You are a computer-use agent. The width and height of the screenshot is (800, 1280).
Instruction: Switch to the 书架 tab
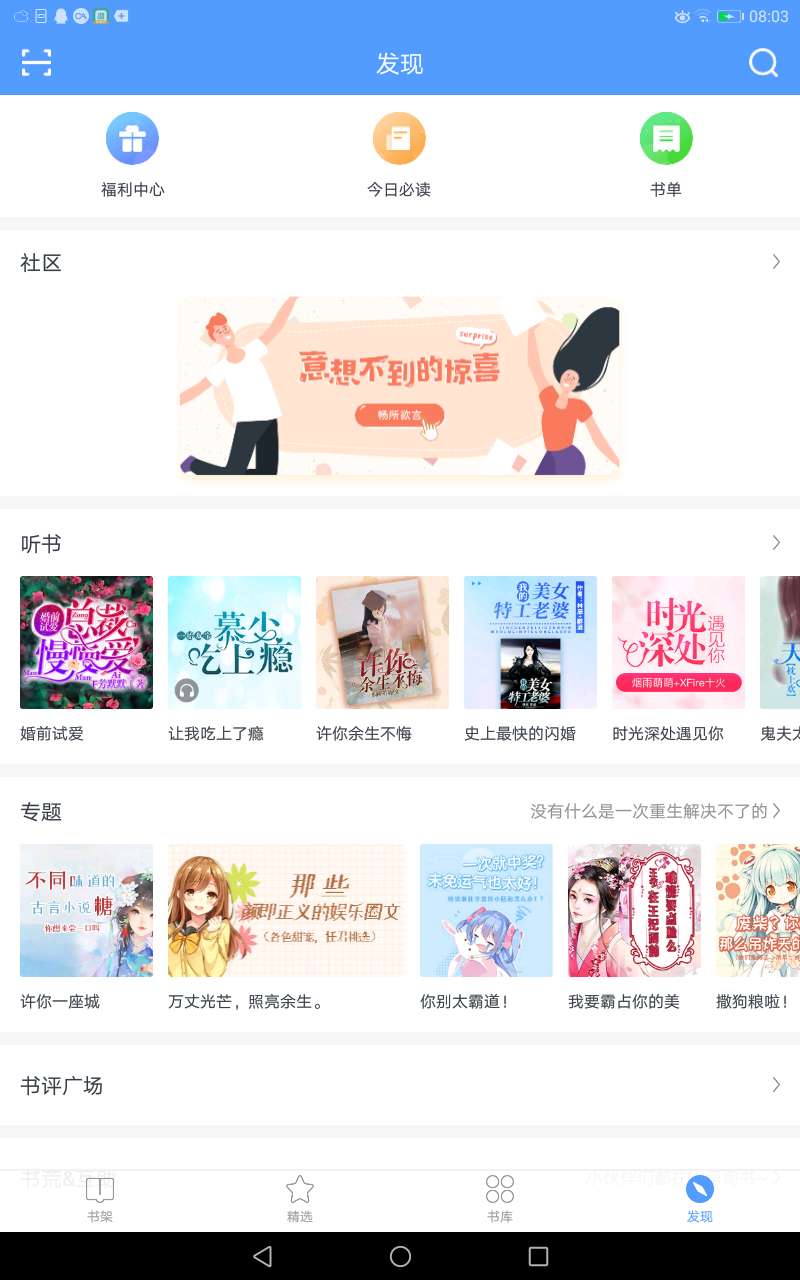(x=100, y=1200)
